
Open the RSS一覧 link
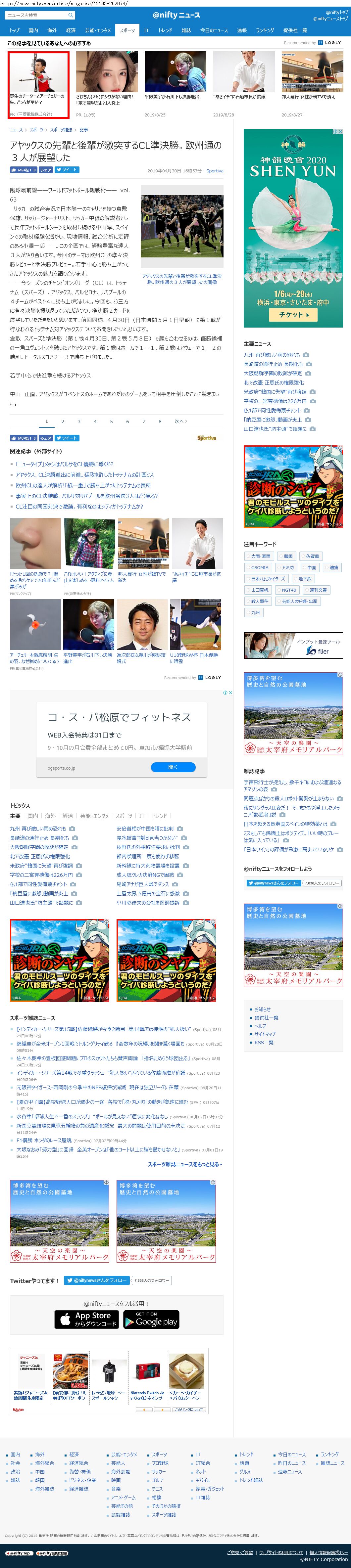[x=264, y=1043]
